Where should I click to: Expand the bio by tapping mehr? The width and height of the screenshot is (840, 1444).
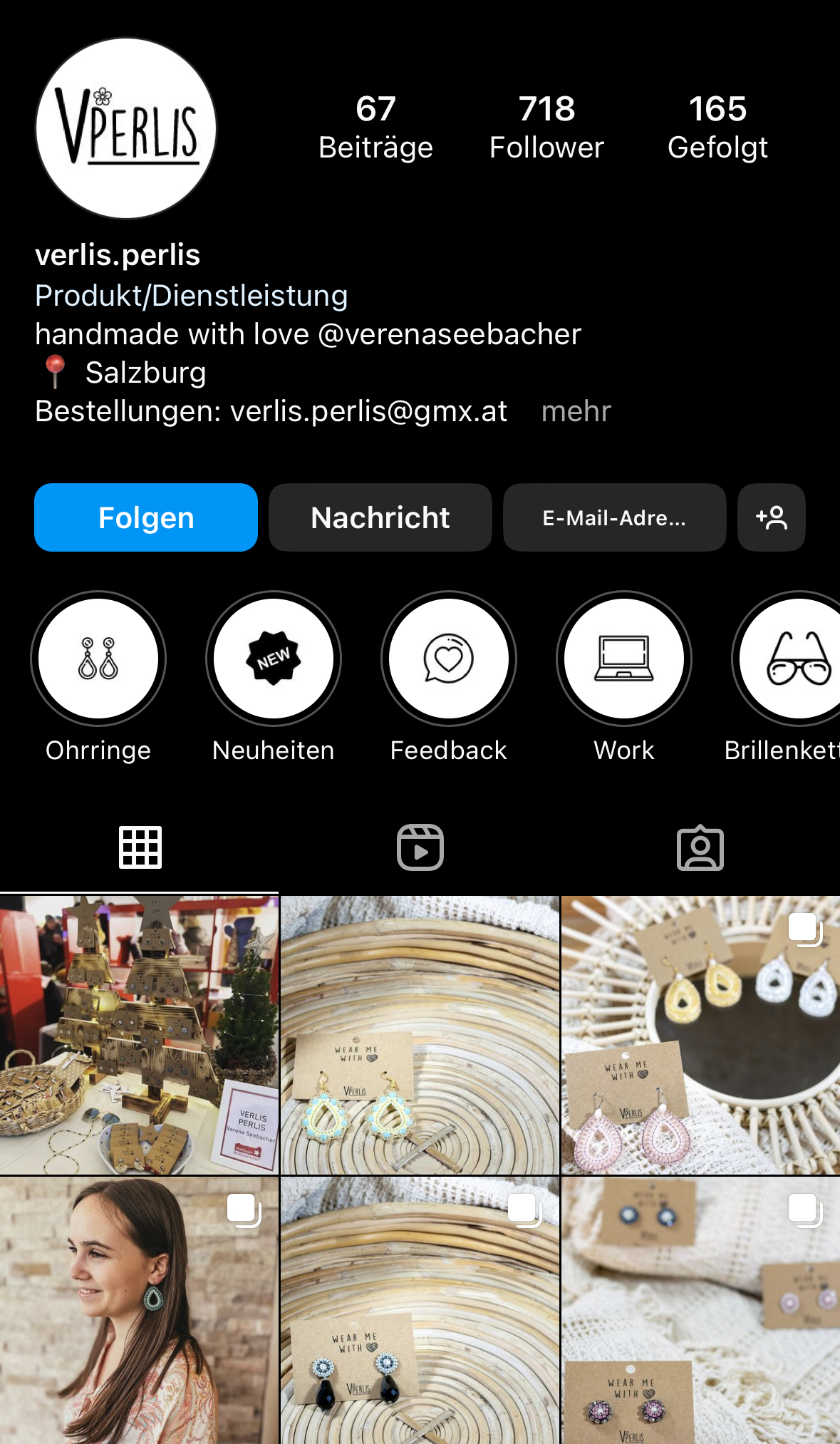click(x=576, y=411)
